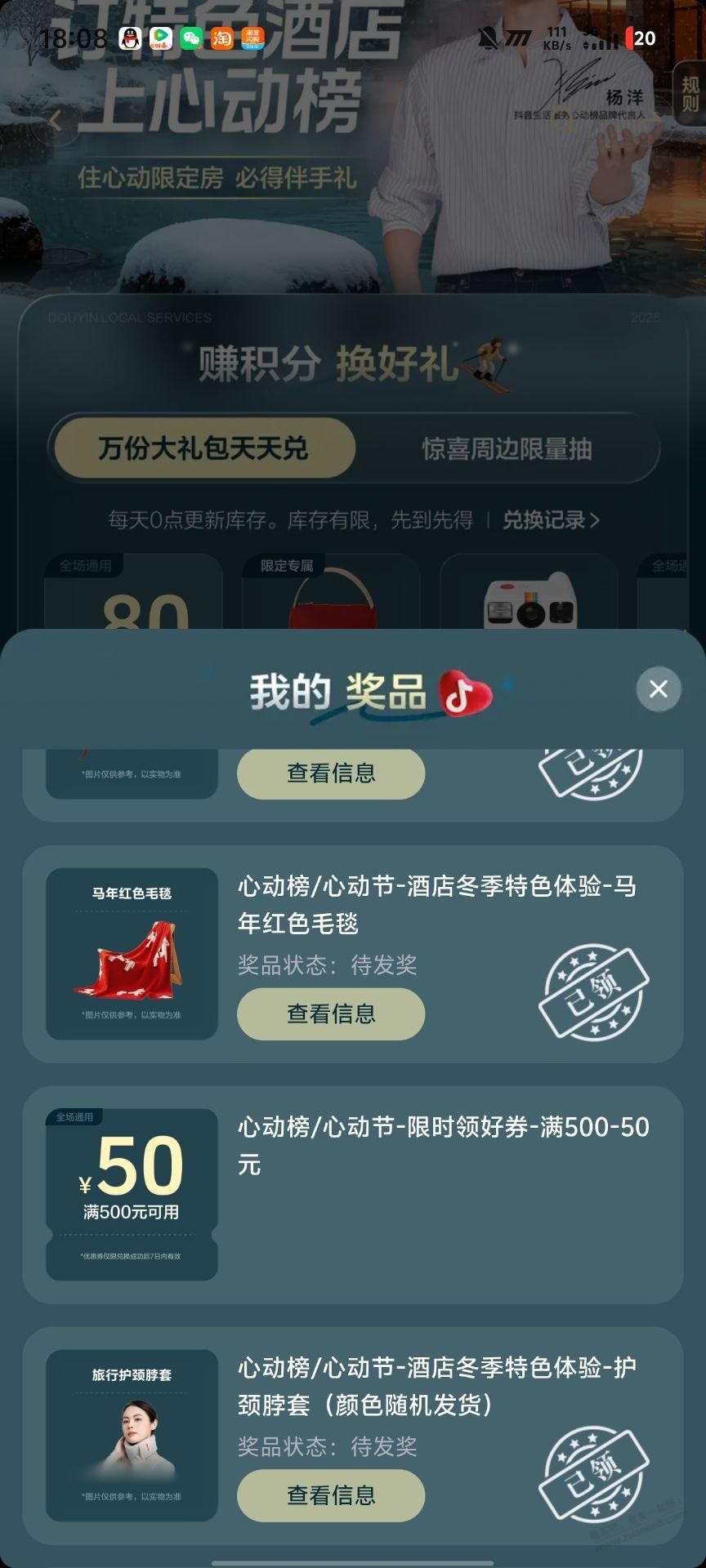Switch to 惊喜周边限量抽 tab

click(x=507, y=448)
